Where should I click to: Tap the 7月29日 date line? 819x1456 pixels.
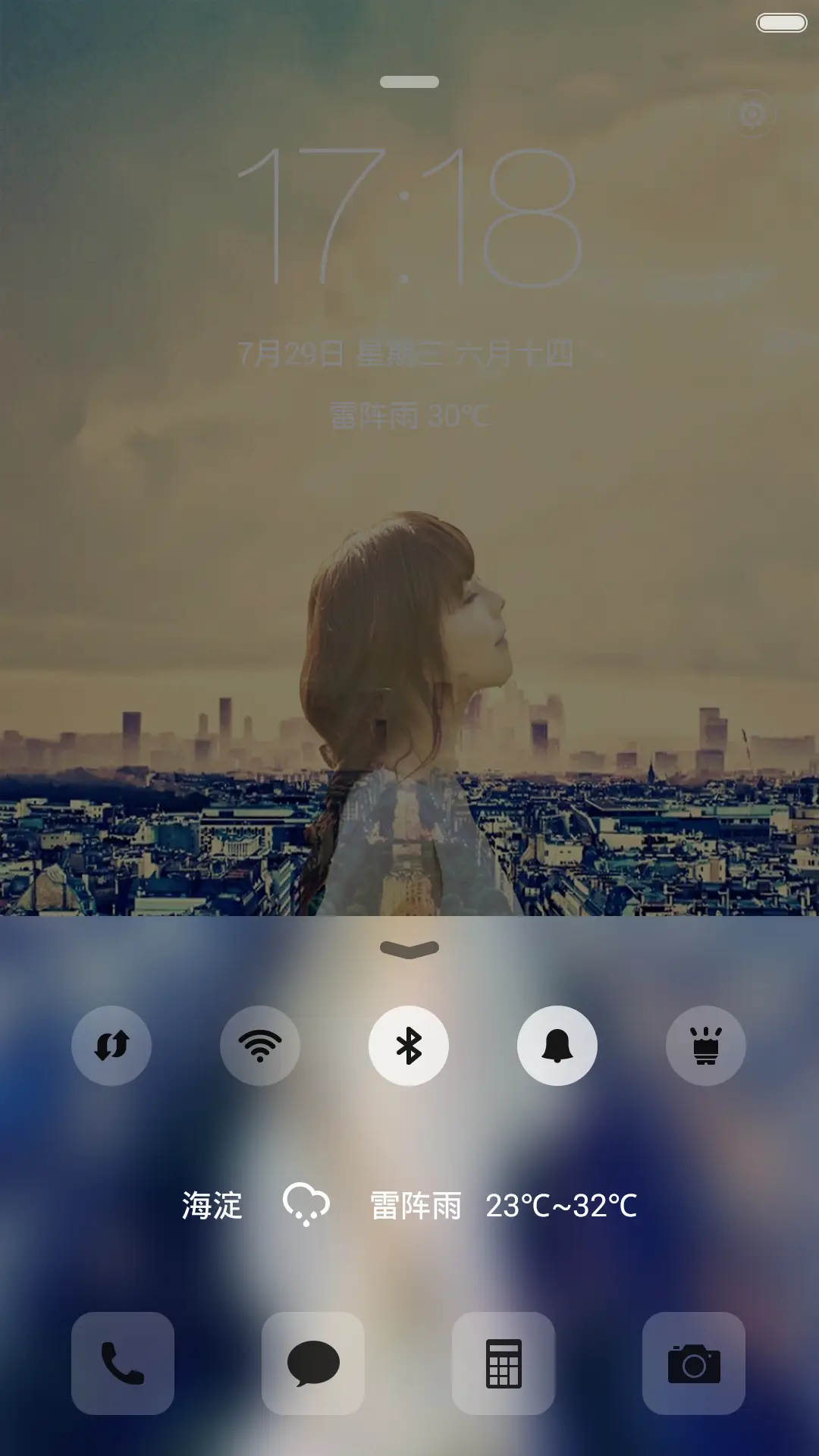tap(409, 351)
